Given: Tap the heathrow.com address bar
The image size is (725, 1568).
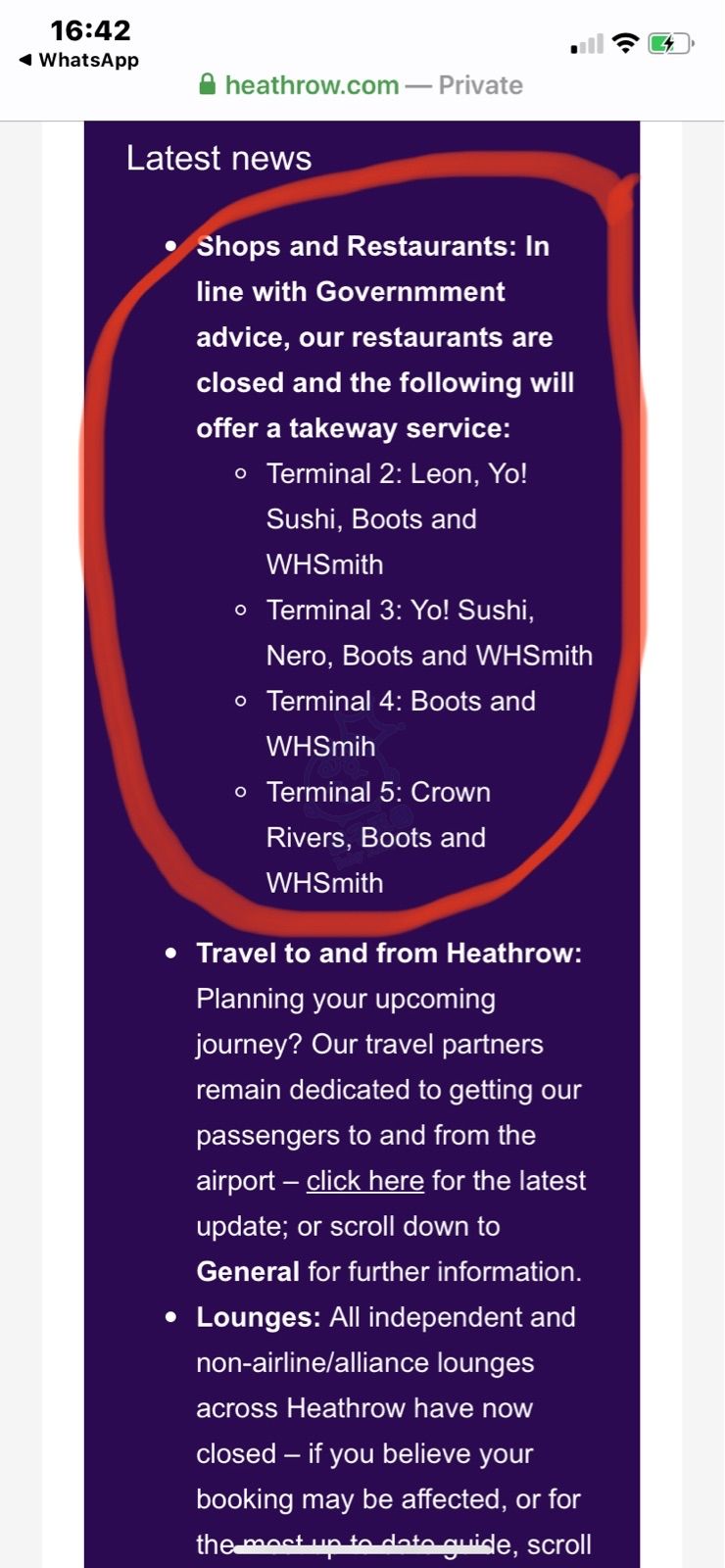Looking at the screenshot, I should coord(361,85).
